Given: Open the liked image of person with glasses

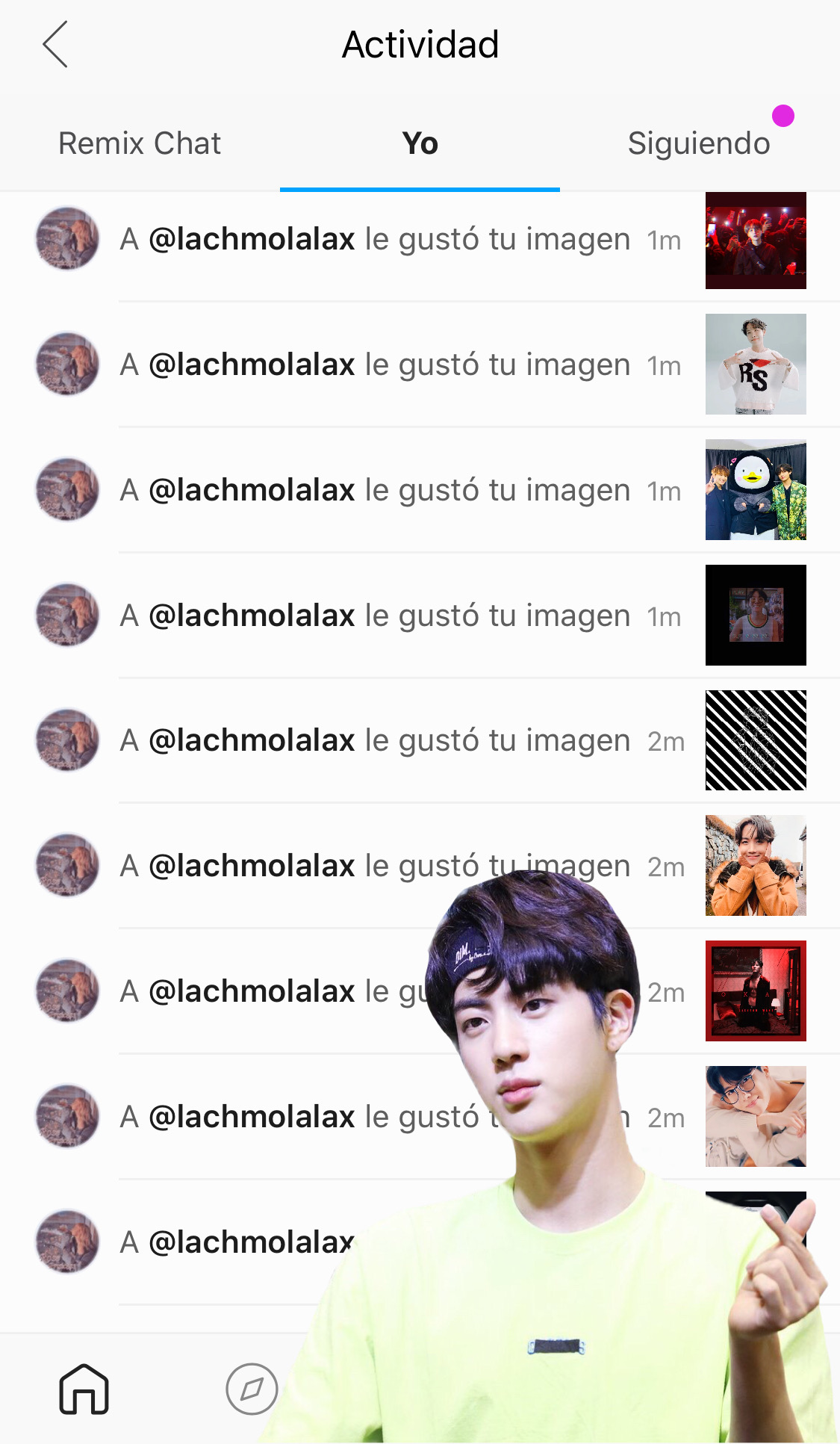Looking at the screenshot, I should pyautogui.click(x=756, y=1117).
